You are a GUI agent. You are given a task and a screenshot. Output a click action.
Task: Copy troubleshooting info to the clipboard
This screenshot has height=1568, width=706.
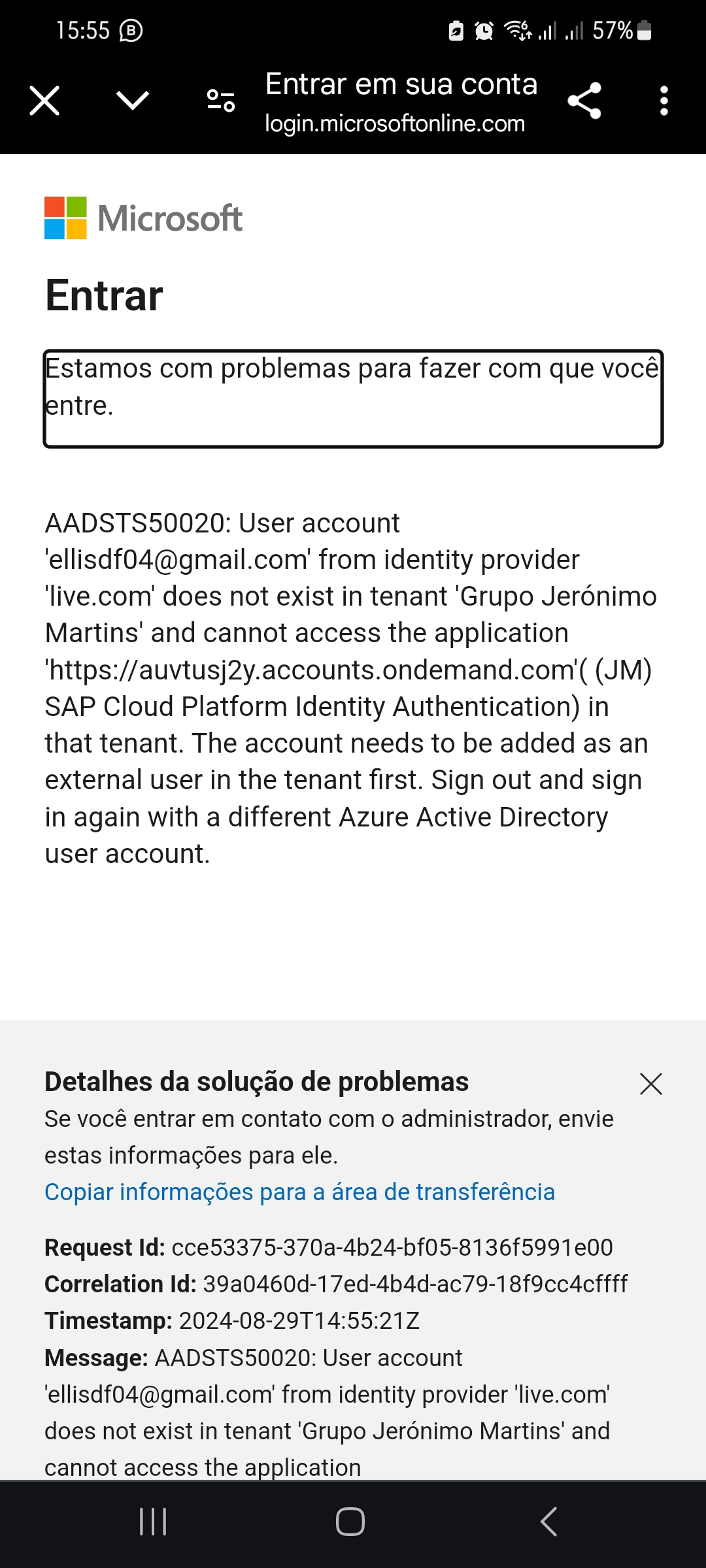coord(299,1192)
